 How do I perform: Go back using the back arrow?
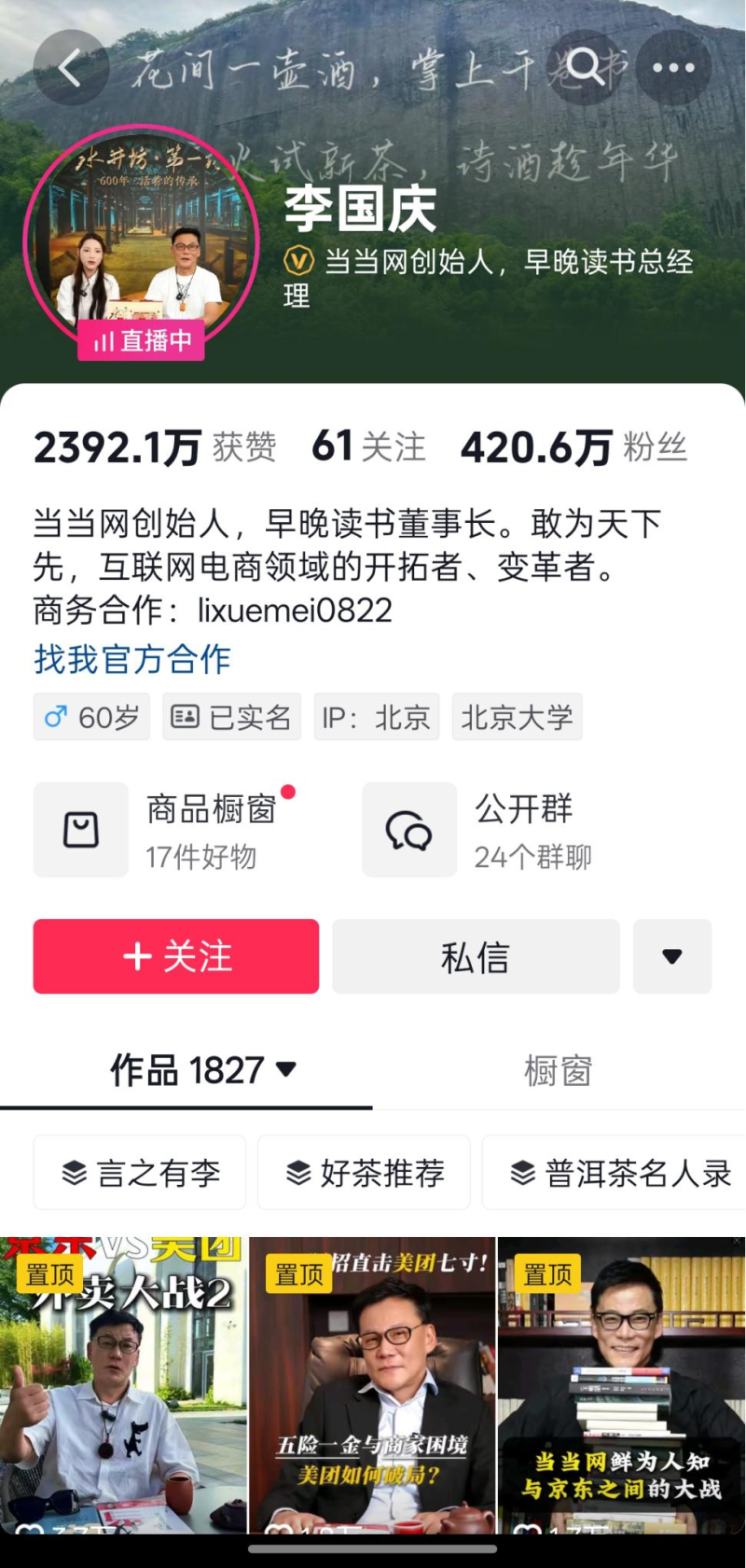click(x=71, y=68)
